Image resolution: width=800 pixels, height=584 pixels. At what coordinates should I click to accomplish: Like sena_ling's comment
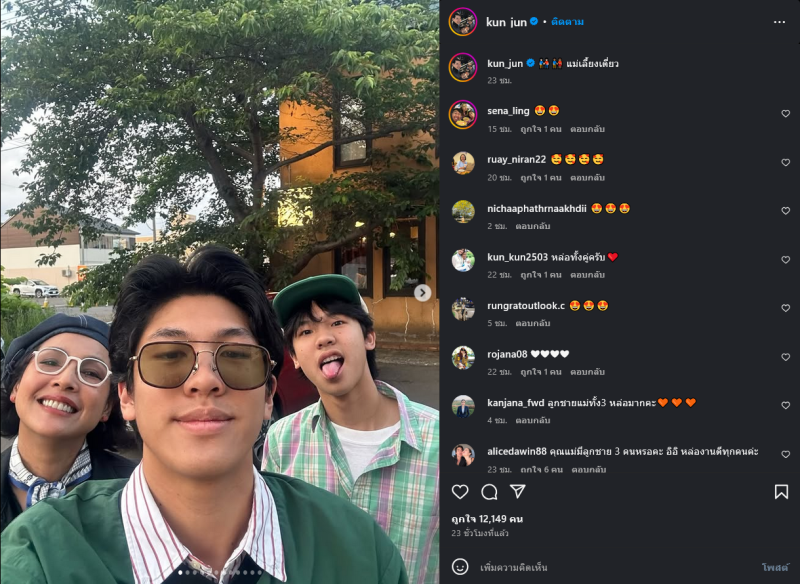click(785, 113)
